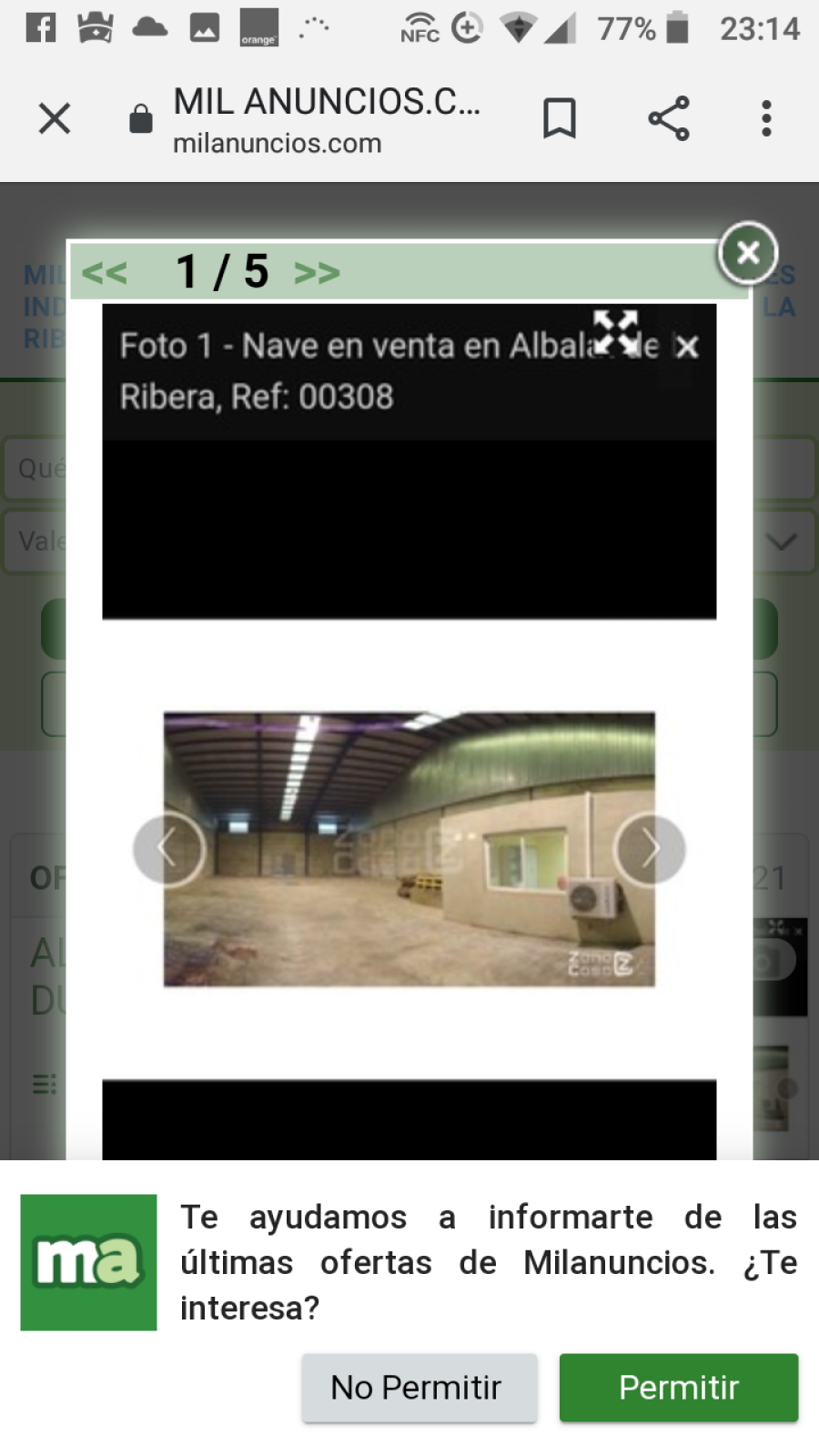Screen dimensions: 819x1456
Task: Go to previous photo with << arrows
Action: click(x=104, y=272)
